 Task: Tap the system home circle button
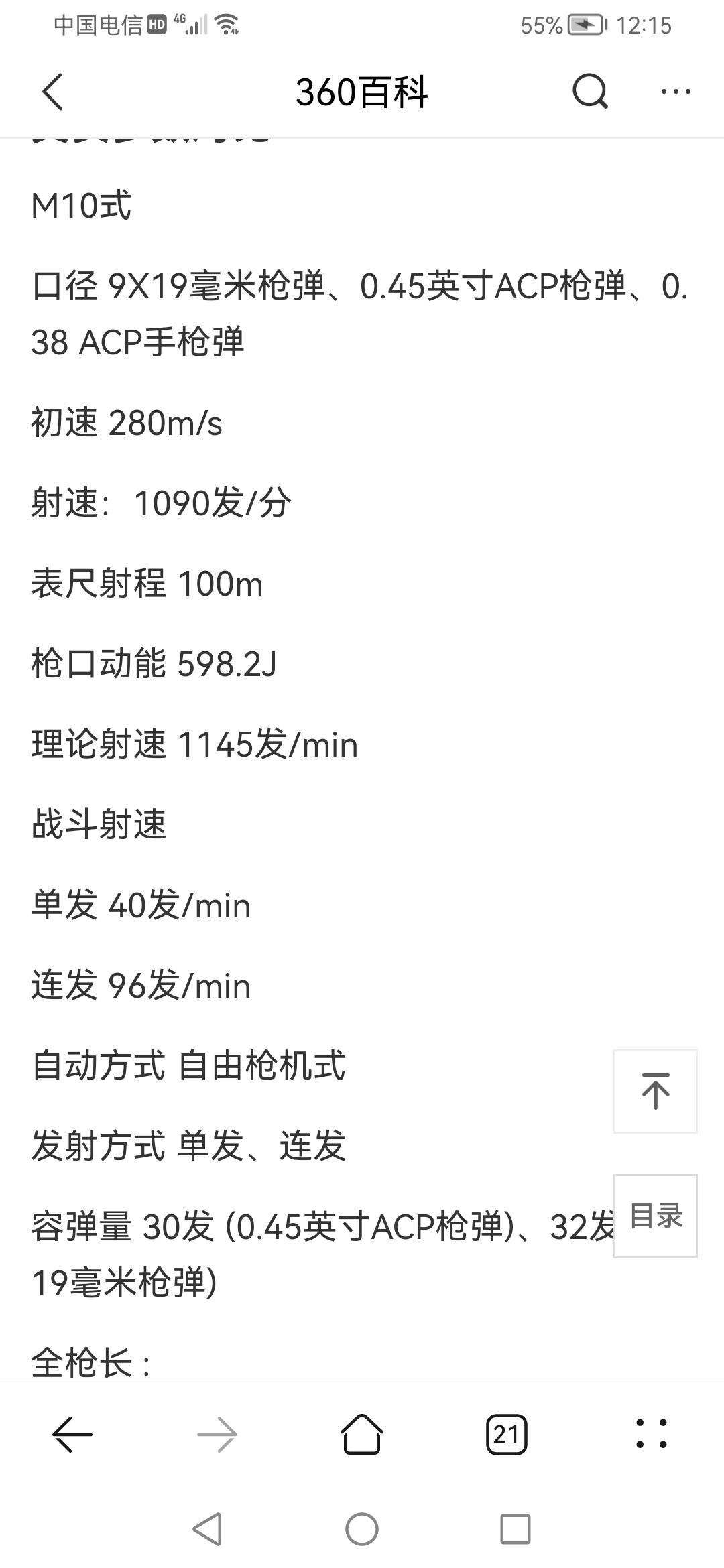tap(362, 1529)
